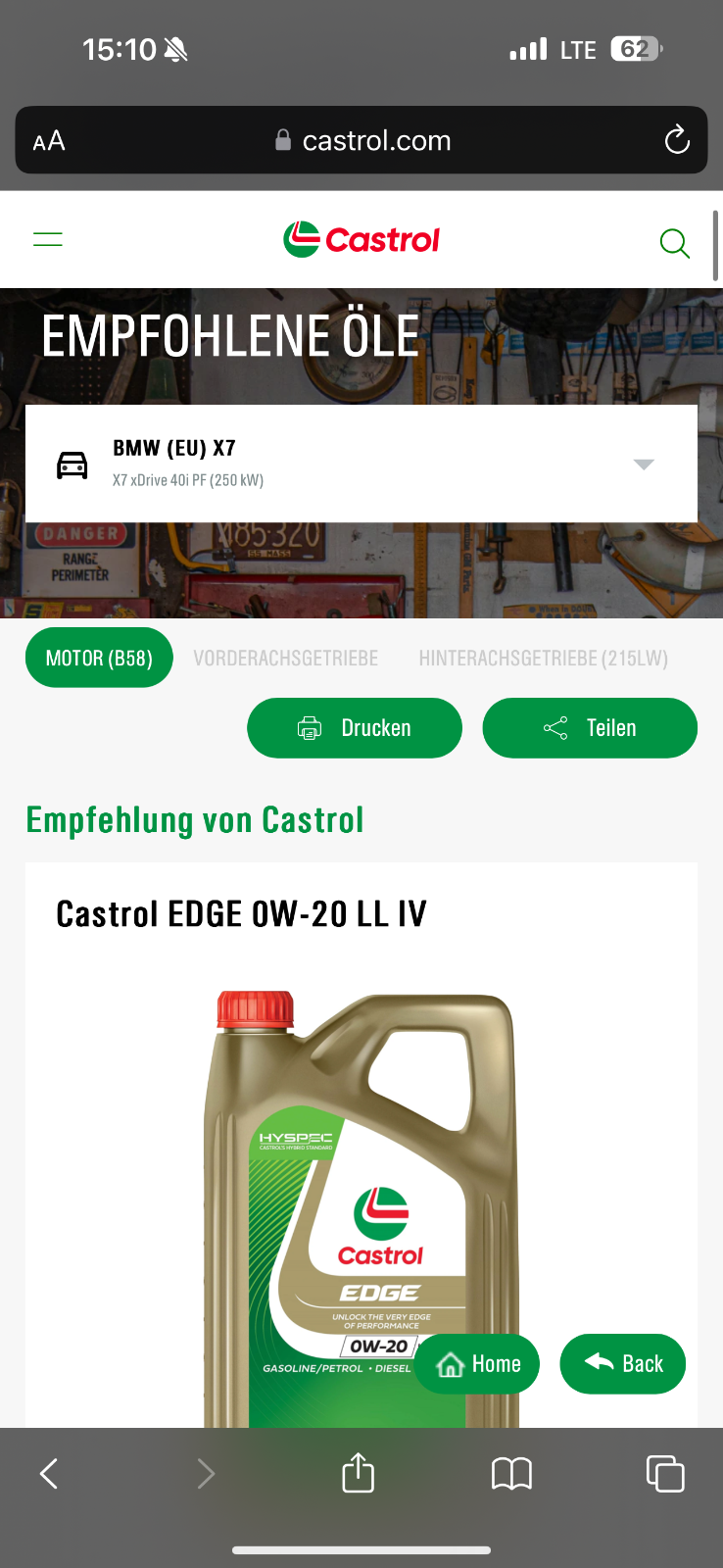This screenshot has height=1568, width=723.
Task: Print the recommendation with Drucken
Action: [355, 728]
